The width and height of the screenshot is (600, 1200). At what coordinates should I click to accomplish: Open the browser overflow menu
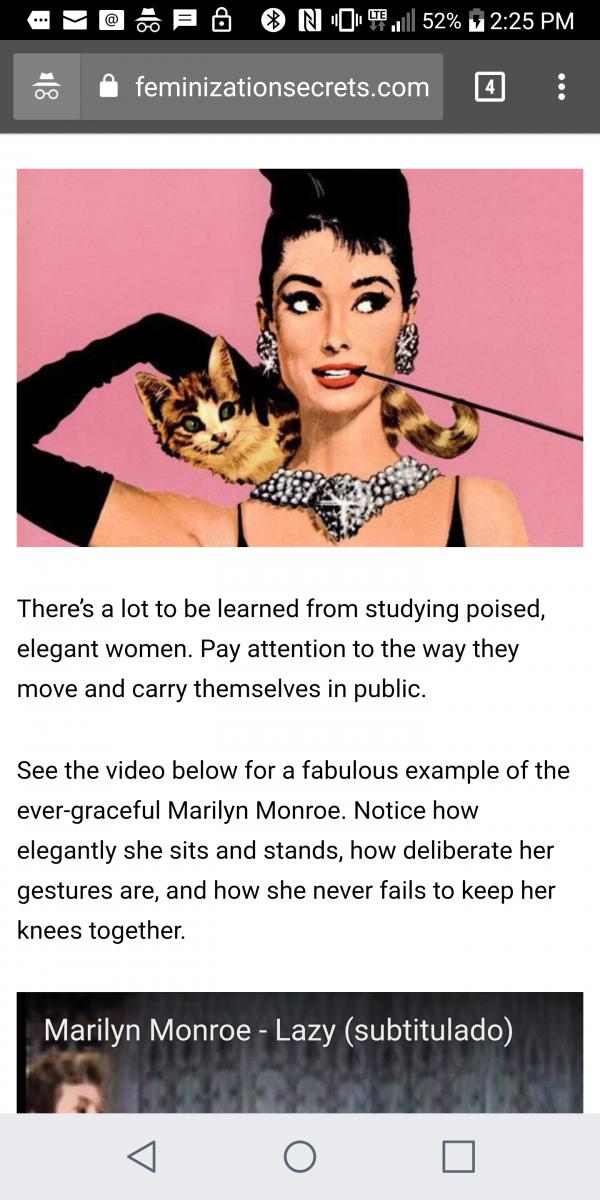pos(561,87)
